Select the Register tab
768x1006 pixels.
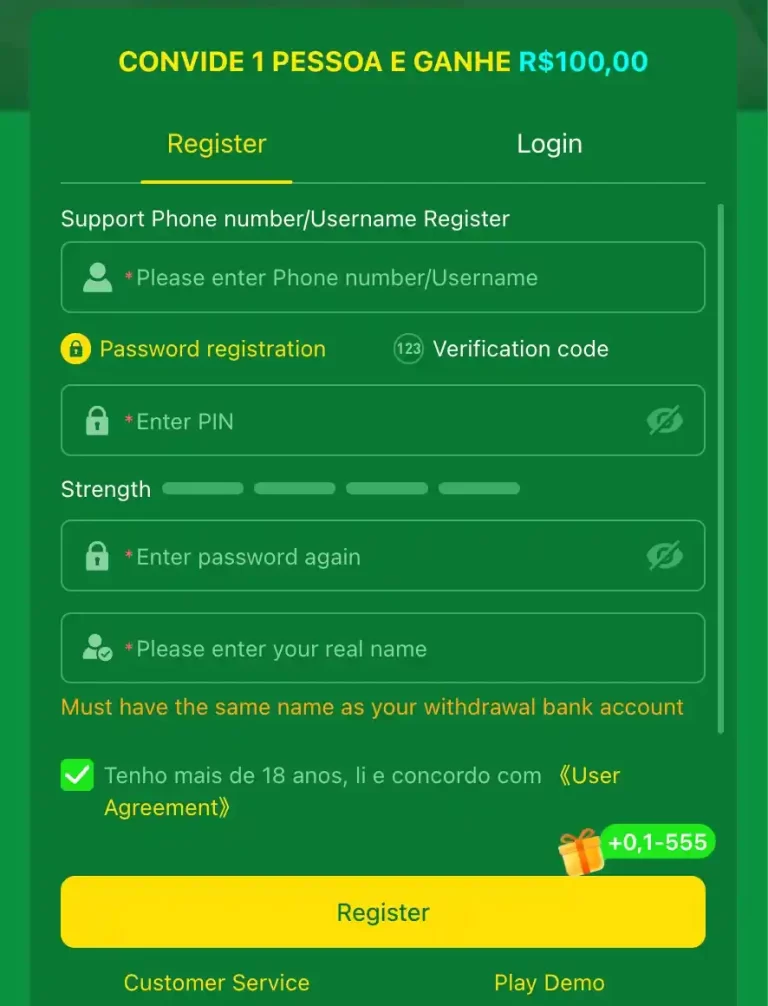coord(216,144)
